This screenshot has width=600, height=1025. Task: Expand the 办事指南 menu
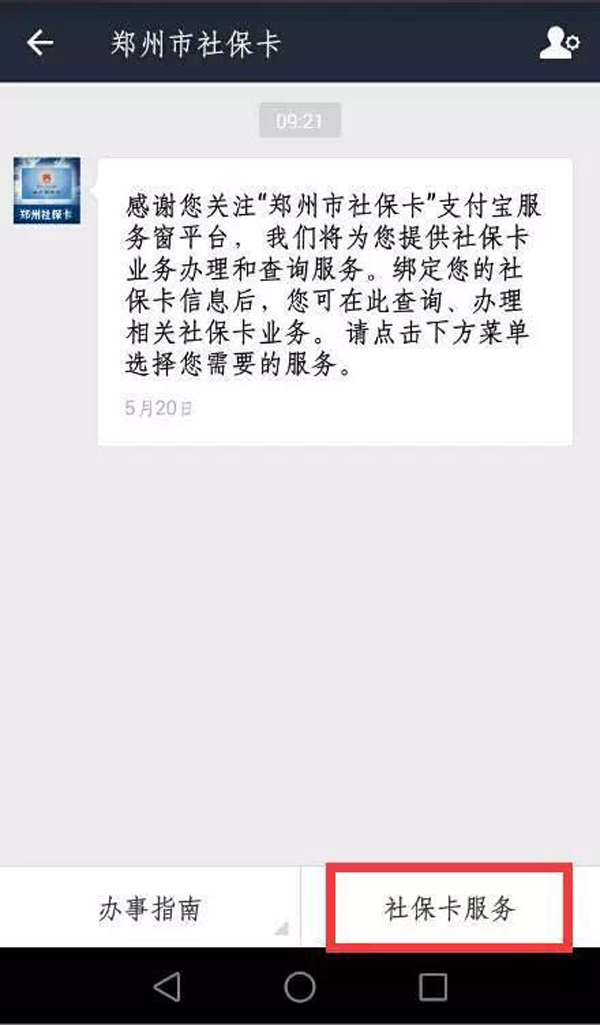pos(150,908)
